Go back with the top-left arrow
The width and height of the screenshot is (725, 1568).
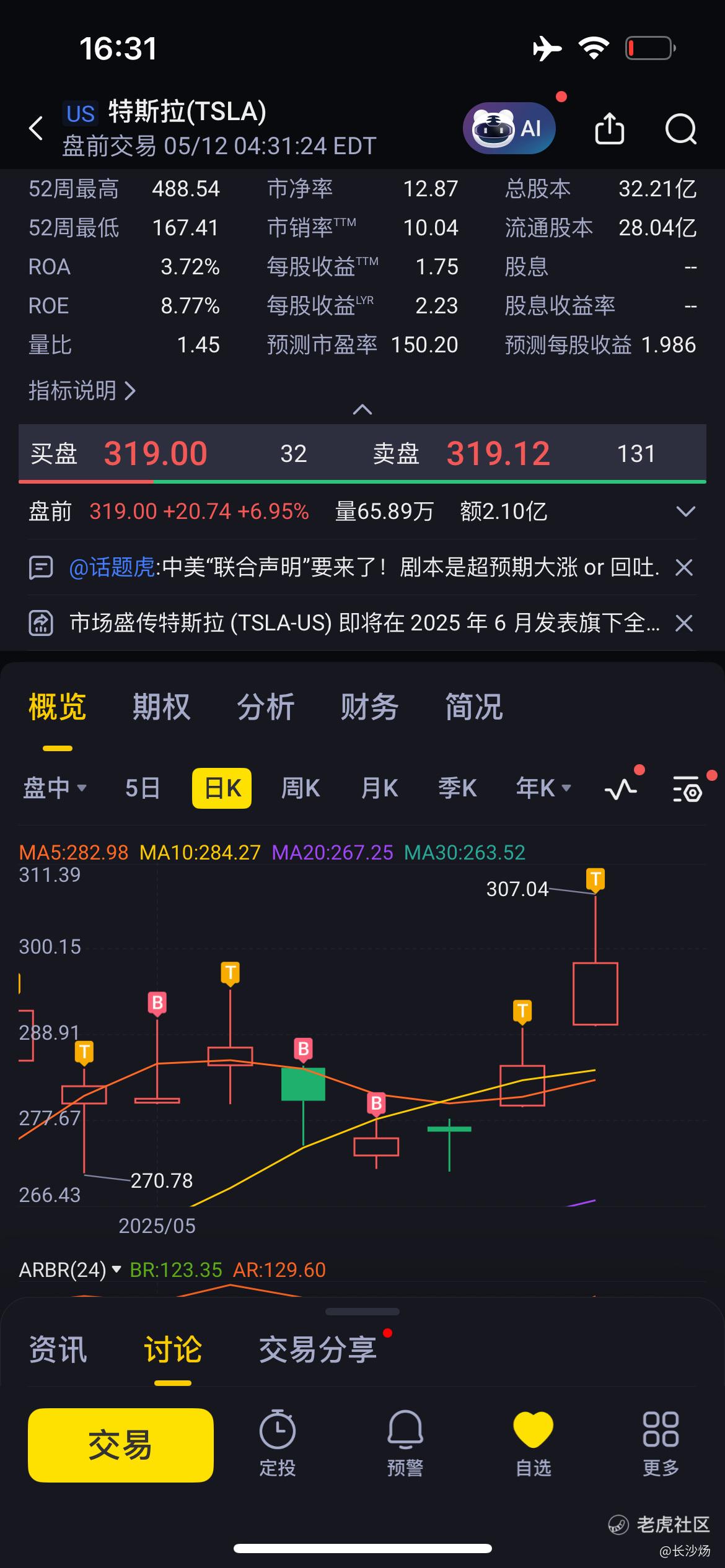[37, 129]
